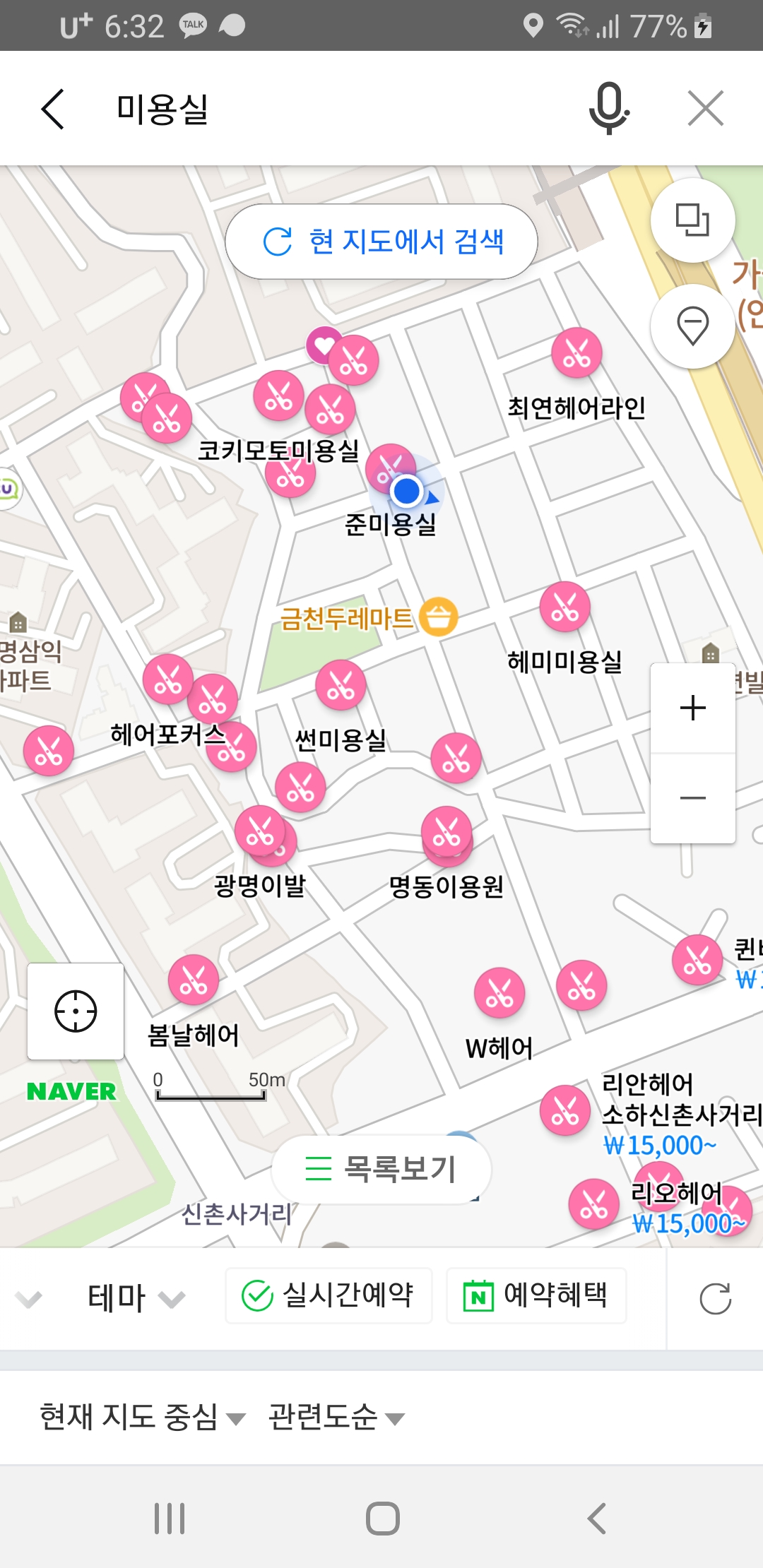The height and width of the screenshot is (1568, 763).
Task: Open the map layers button
Action: click(x=692, y=220)
